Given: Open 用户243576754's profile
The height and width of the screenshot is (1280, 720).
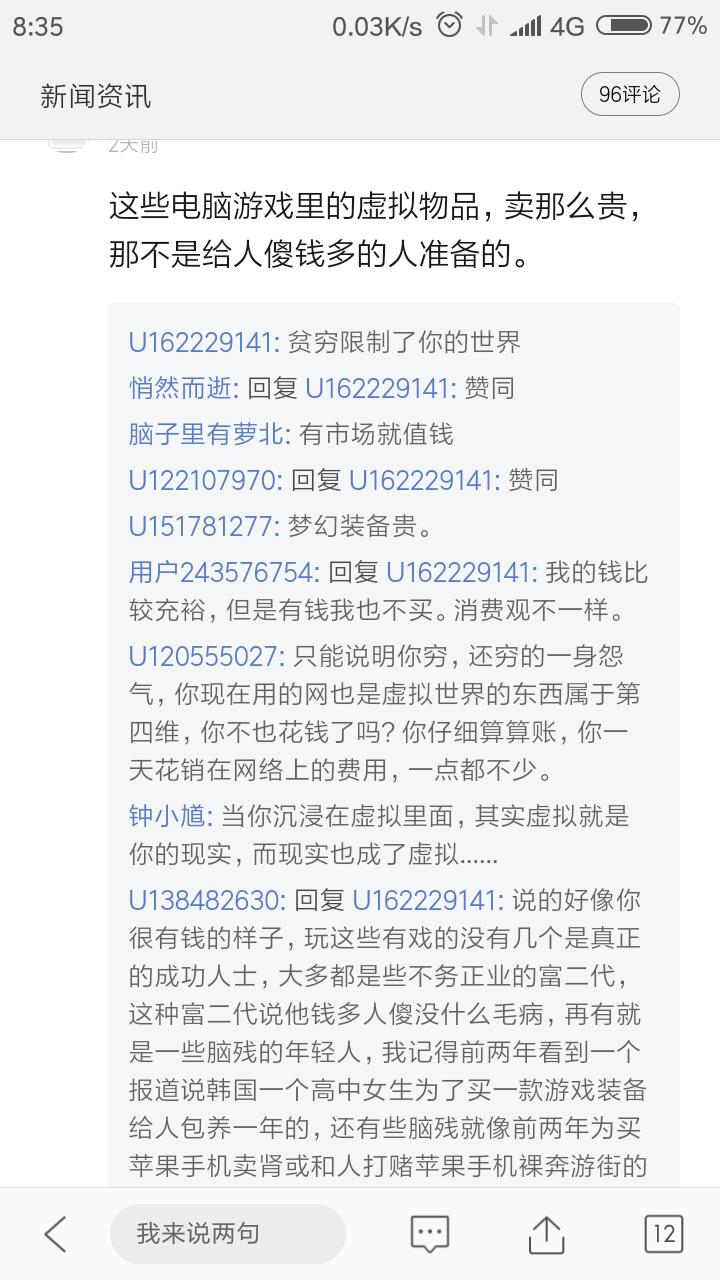Looking at the screenshot, I should click(223, 572).
